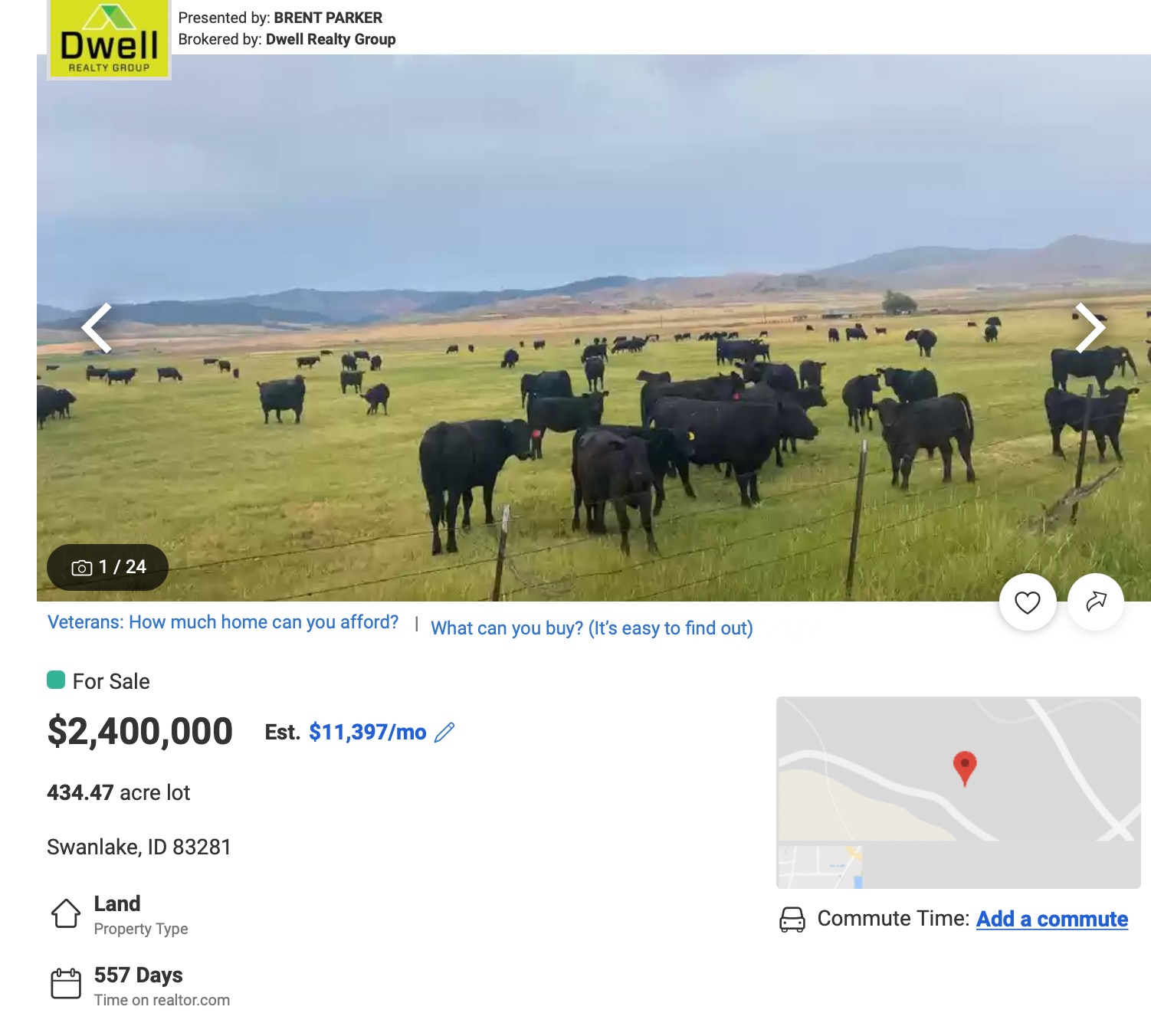View the $11,397/mo payment estimate
The image size is (1151, 1036).
click(x=367, y=733)
